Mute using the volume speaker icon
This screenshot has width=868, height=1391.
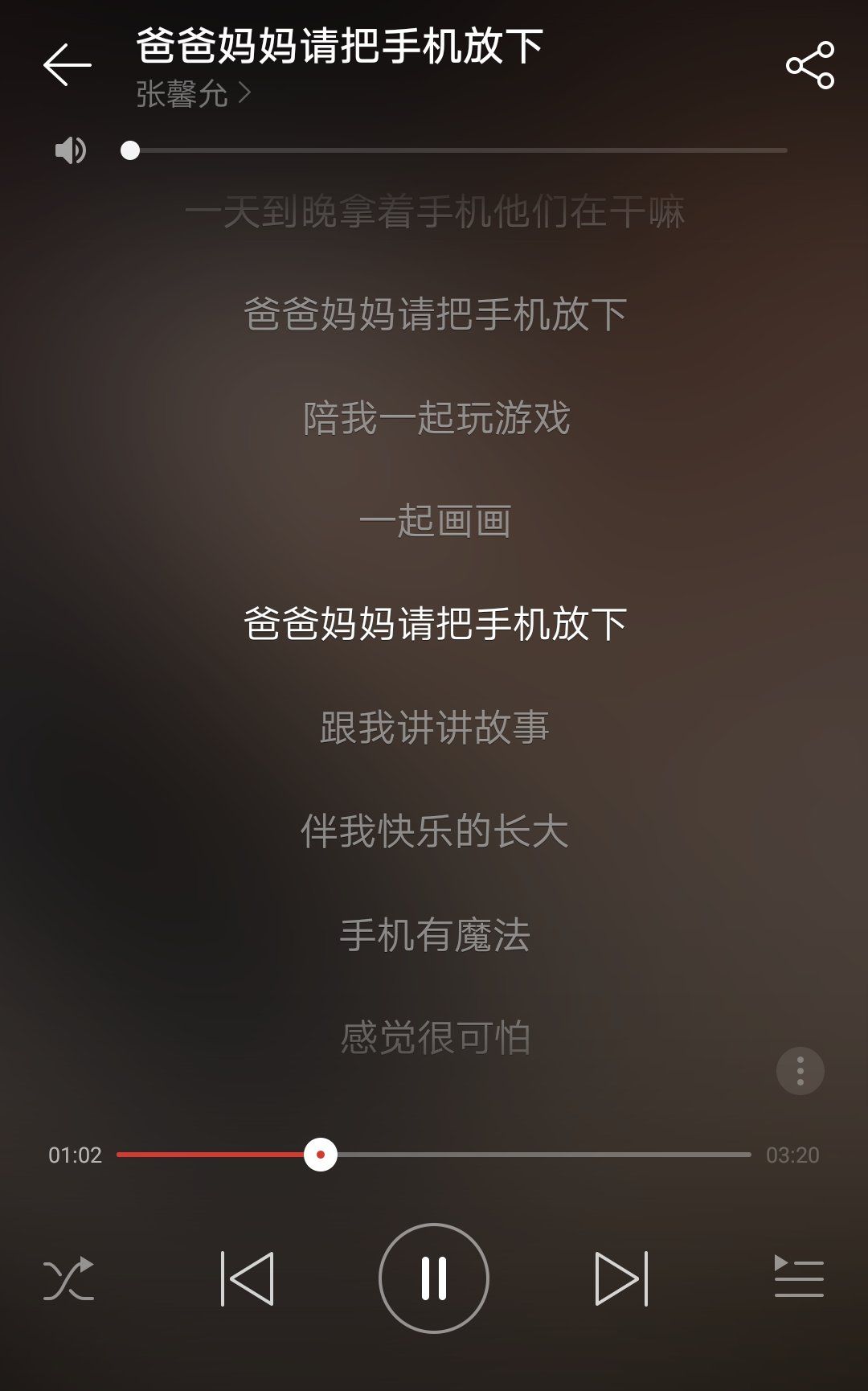70,150
